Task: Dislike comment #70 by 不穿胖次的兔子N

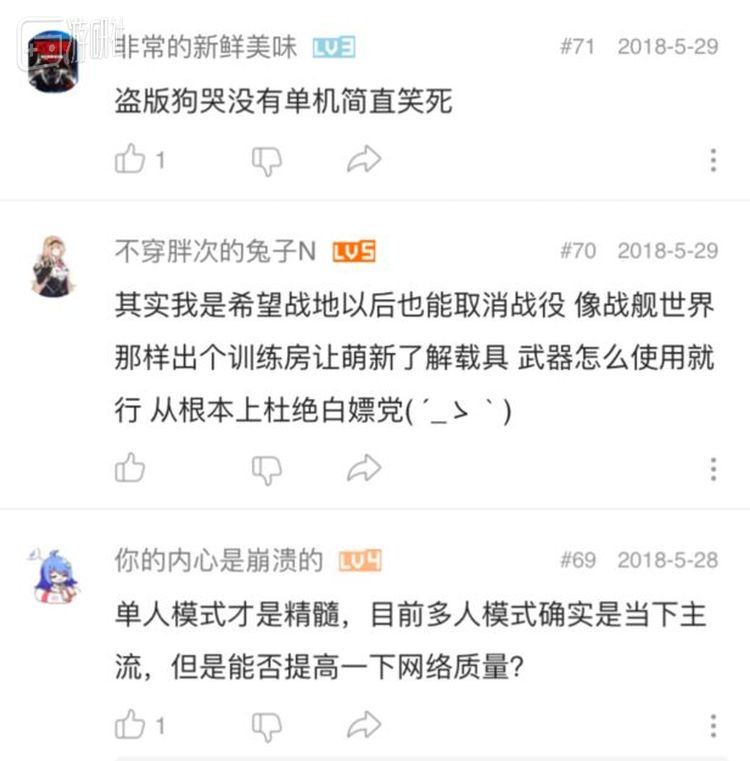Action: (x=266, y=467)
